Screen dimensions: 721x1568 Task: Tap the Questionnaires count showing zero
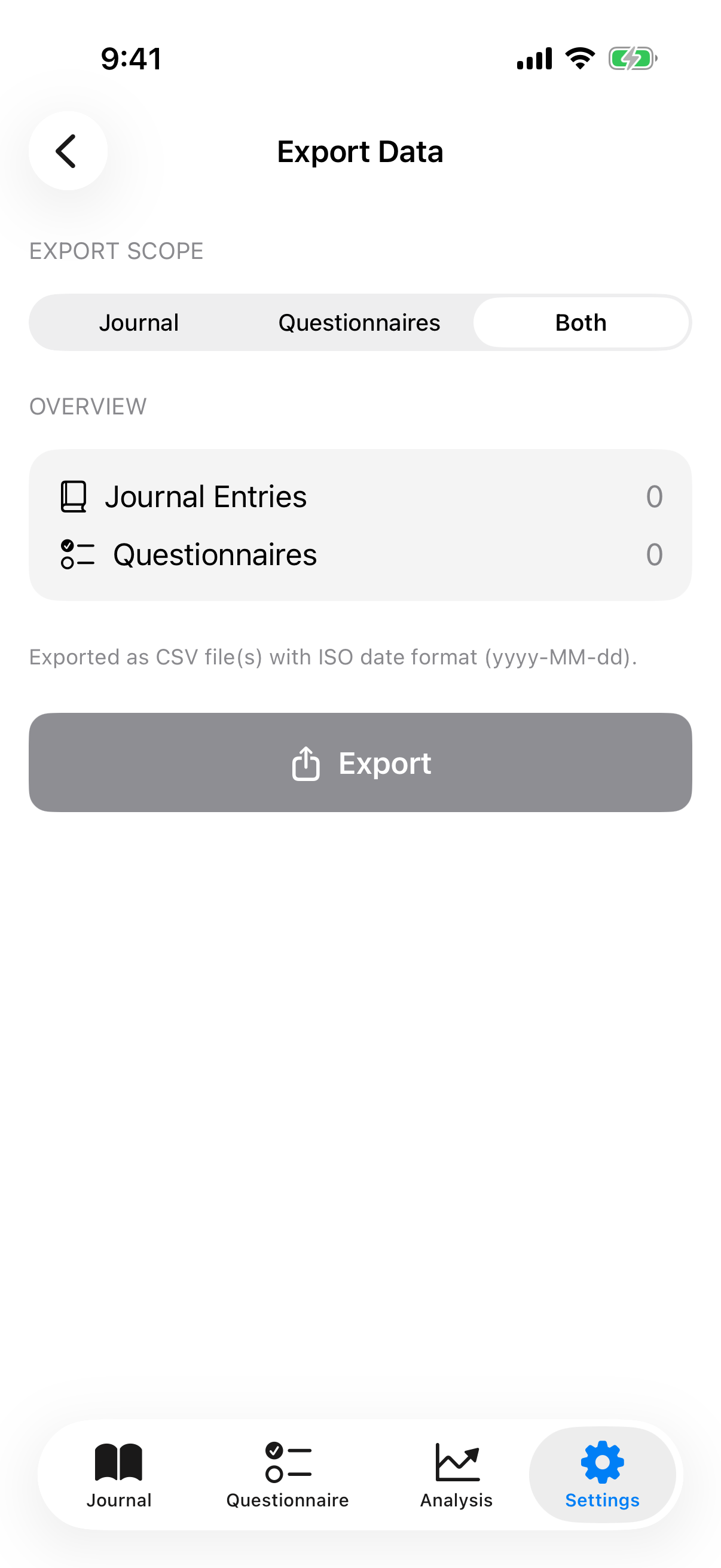654,554
